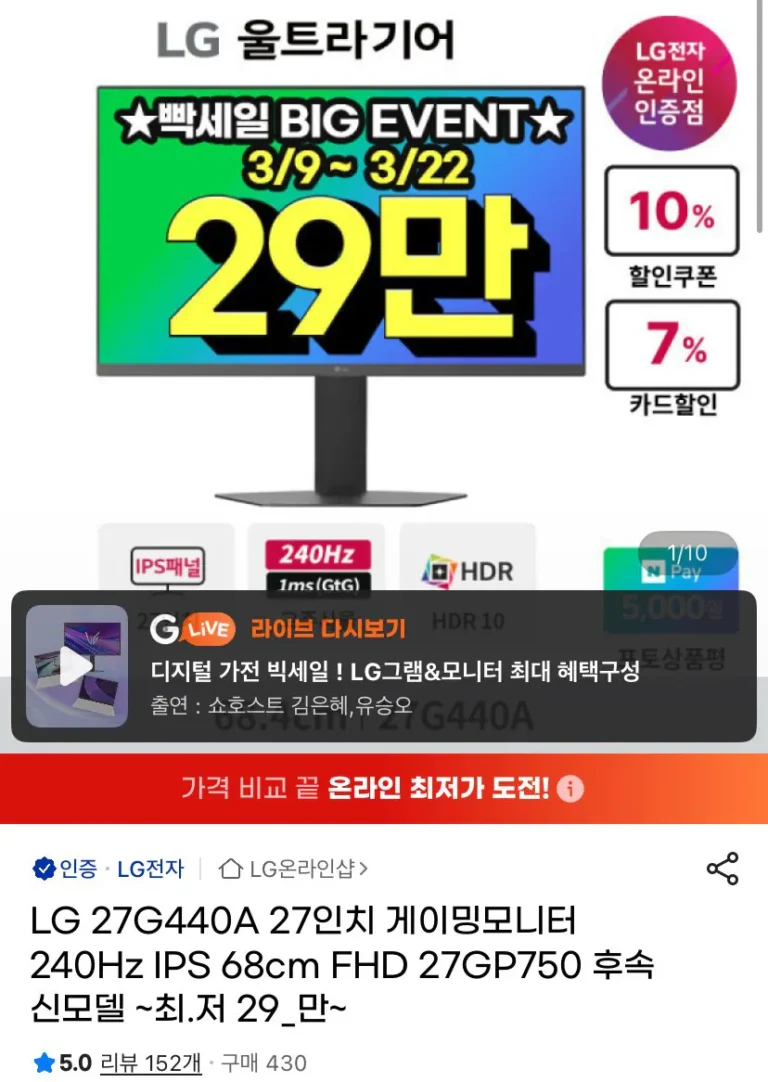Open the 온라인 최저가 도전 info banner
The width and height of the screenshot is (768, 1082).
click(x=383, y=789)
